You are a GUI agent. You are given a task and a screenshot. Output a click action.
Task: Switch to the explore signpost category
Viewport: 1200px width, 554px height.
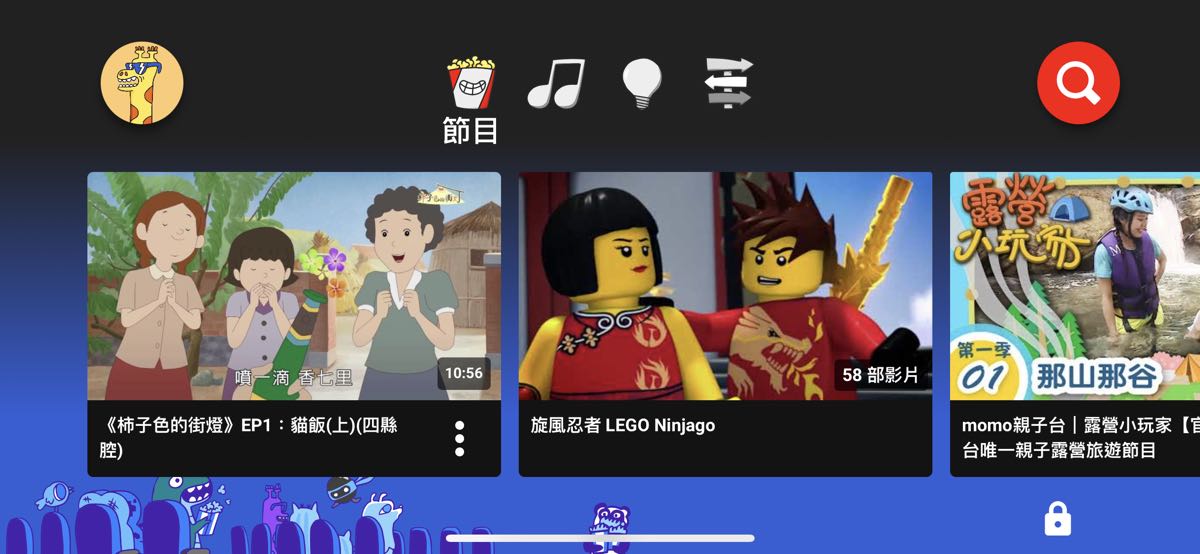coord(729,83)
